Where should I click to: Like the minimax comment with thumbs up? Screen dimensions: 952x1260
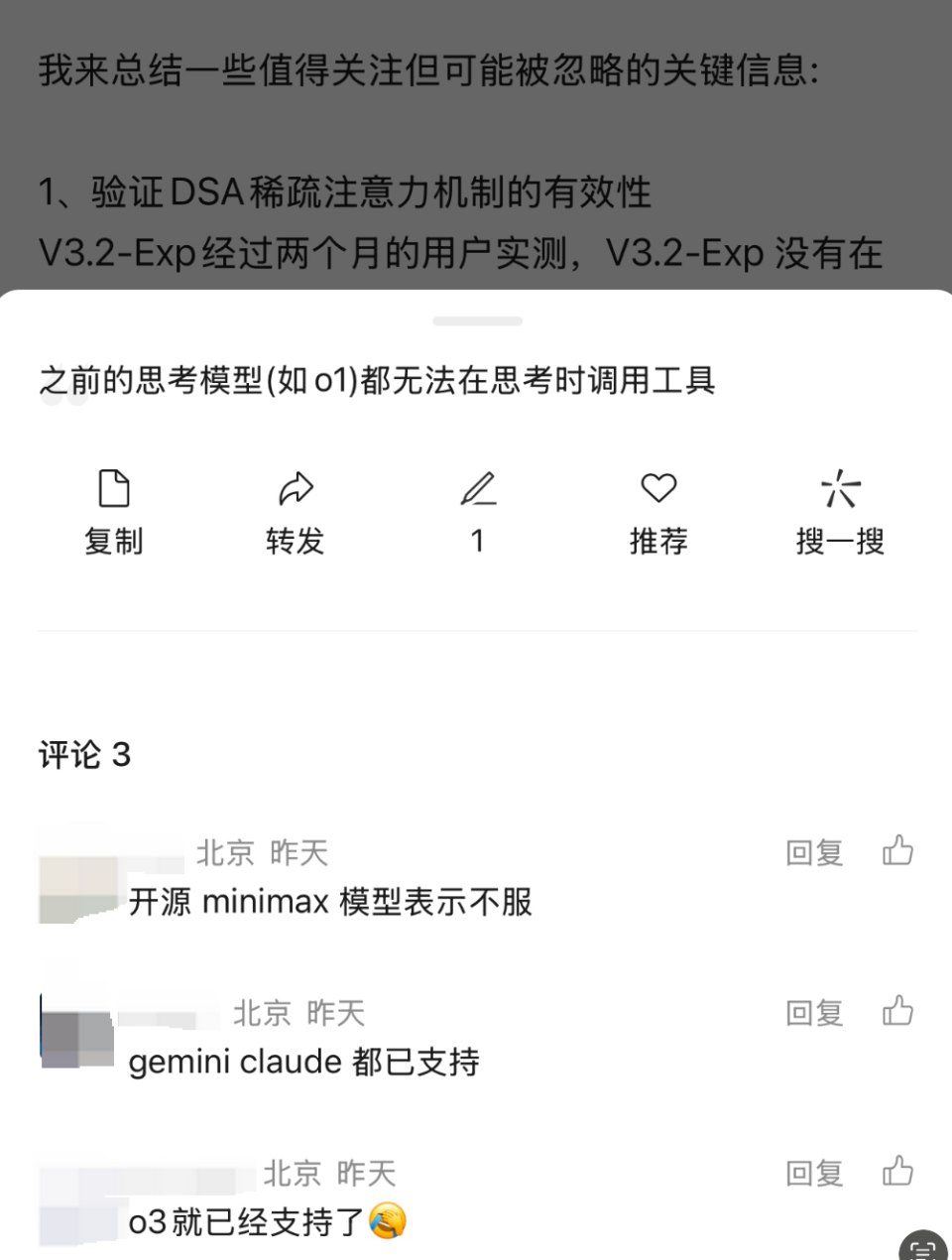[x=897, y=850]
